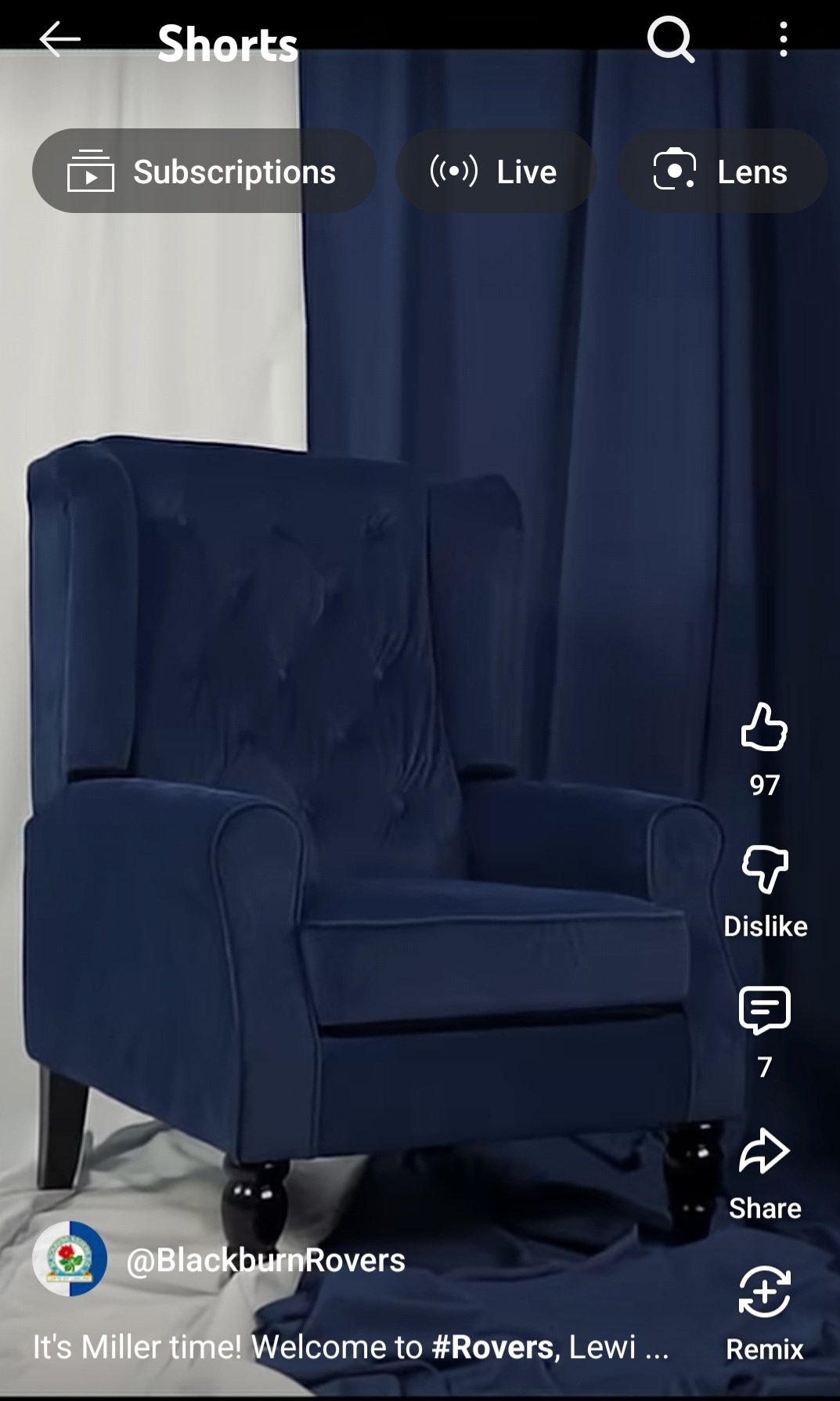The width and height of the screenshot is (840, 1401).
Task: Select the Subscriptions chip
Action: click(204, 171)
